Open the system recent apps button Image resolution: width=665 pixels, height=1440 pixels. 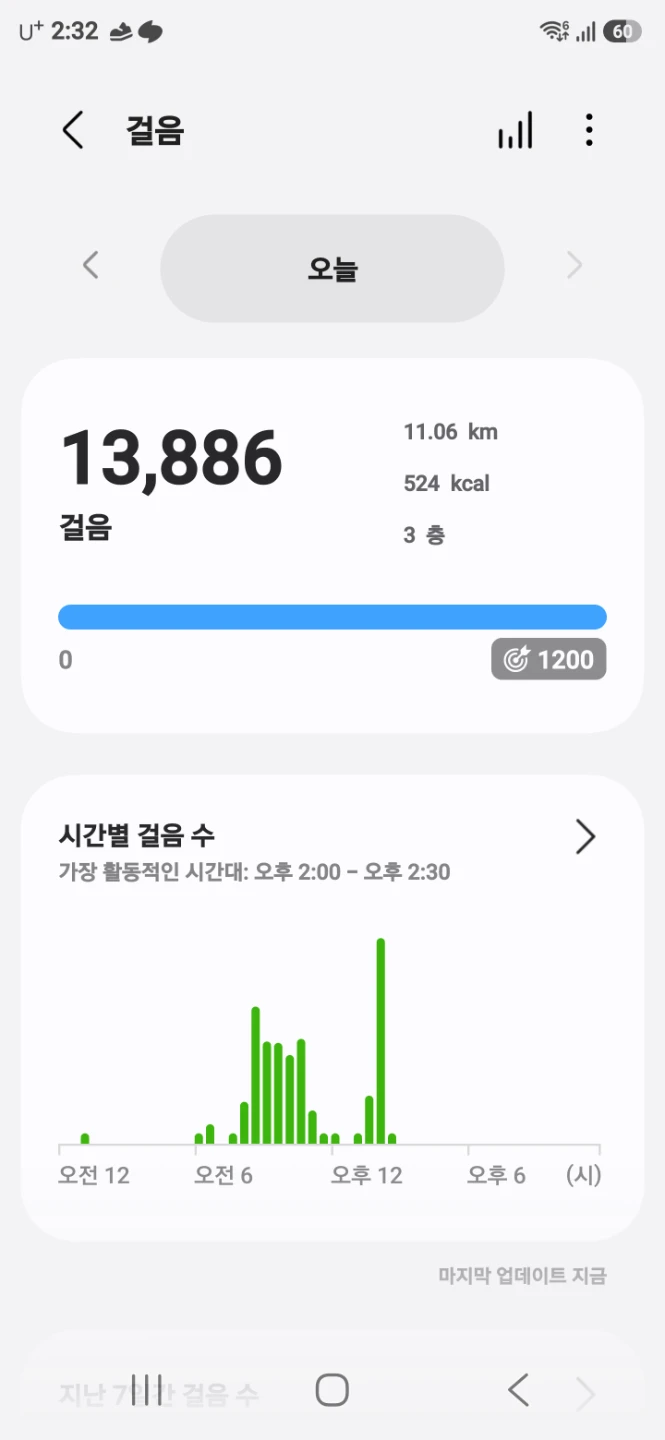[147, 1390]
